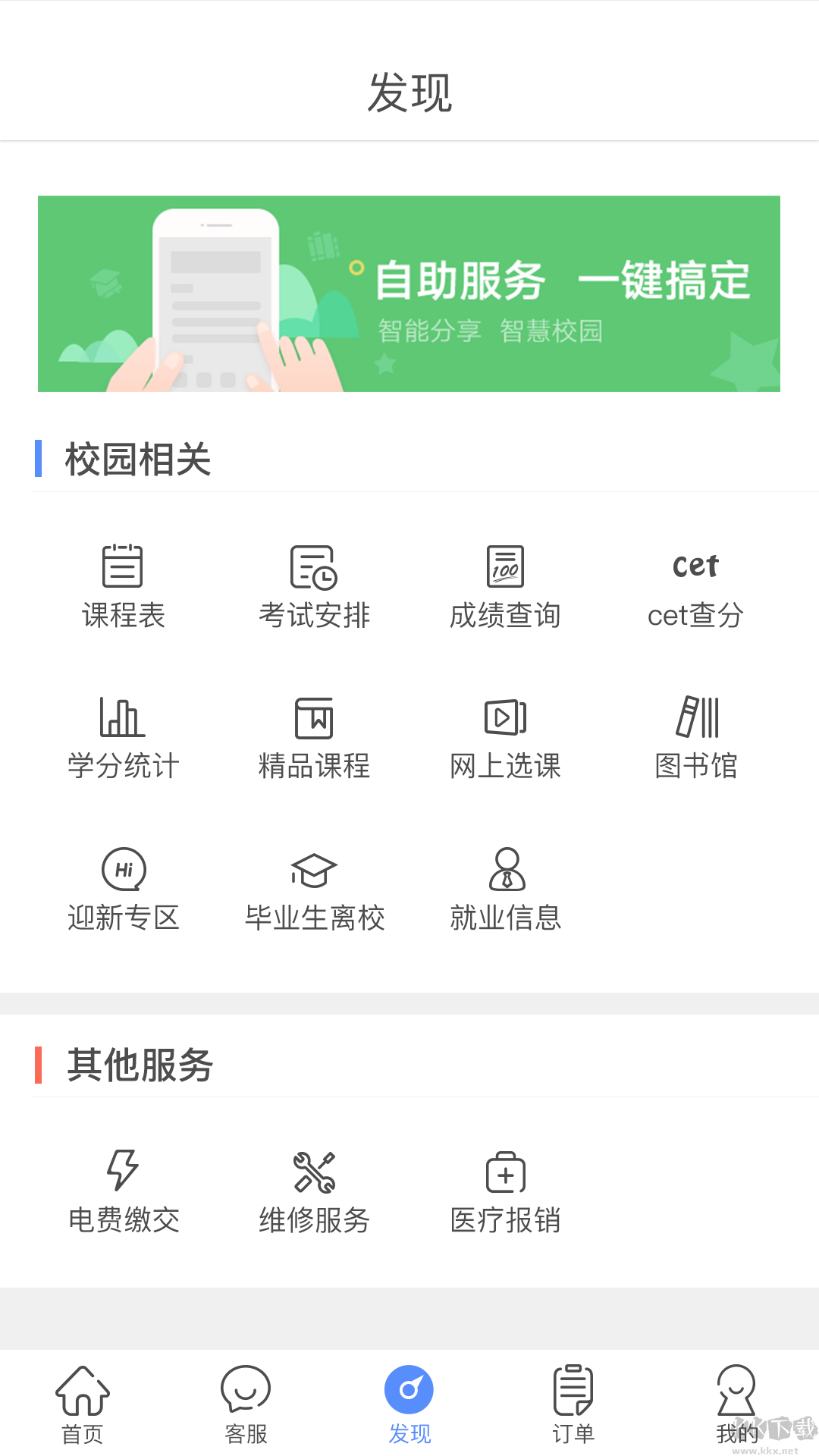Viewport: 819px width, 1456px height.
Task: Open the 我的 profile tab
Action: click(x=736, y=1404)
